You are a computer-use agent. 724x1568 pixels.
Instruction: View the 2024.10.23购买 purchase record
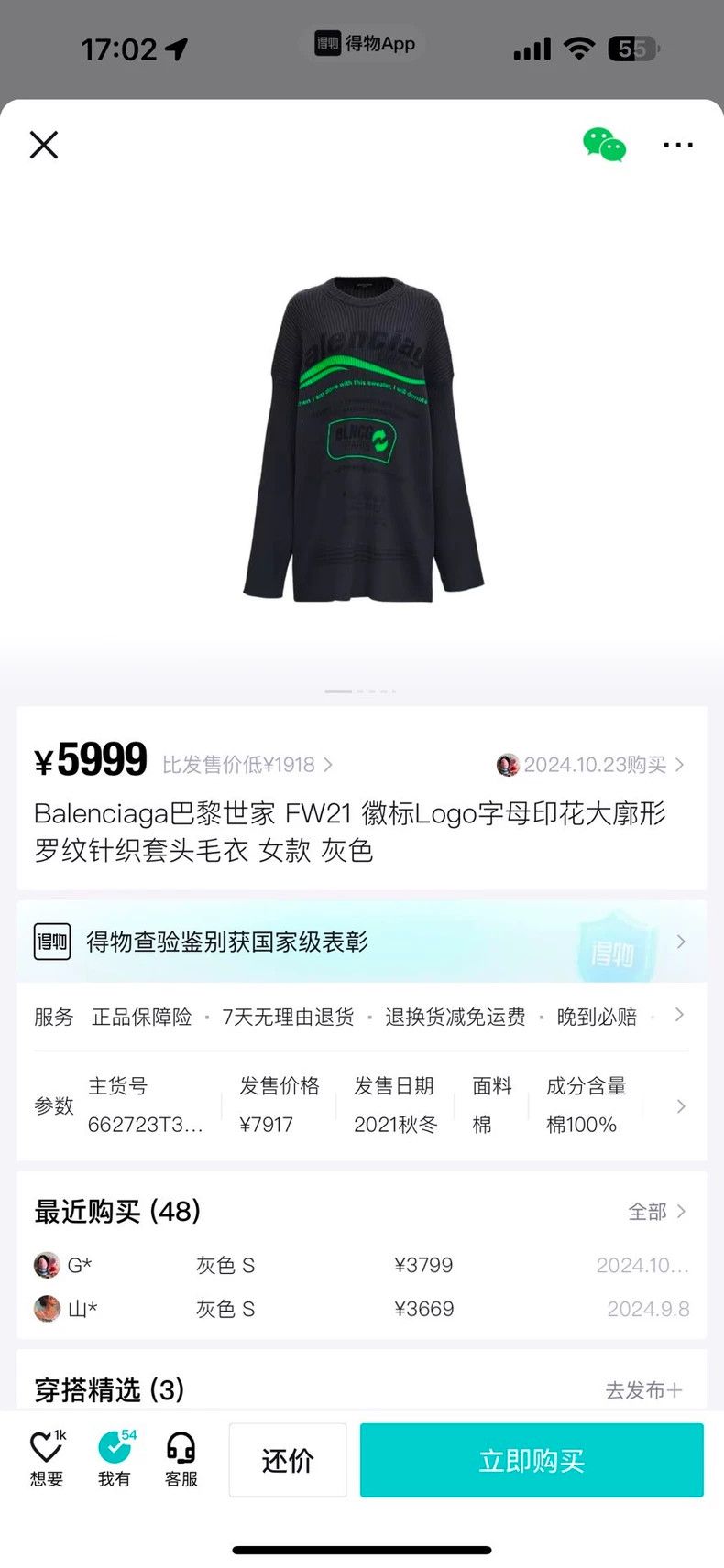[x=591, y=765]
